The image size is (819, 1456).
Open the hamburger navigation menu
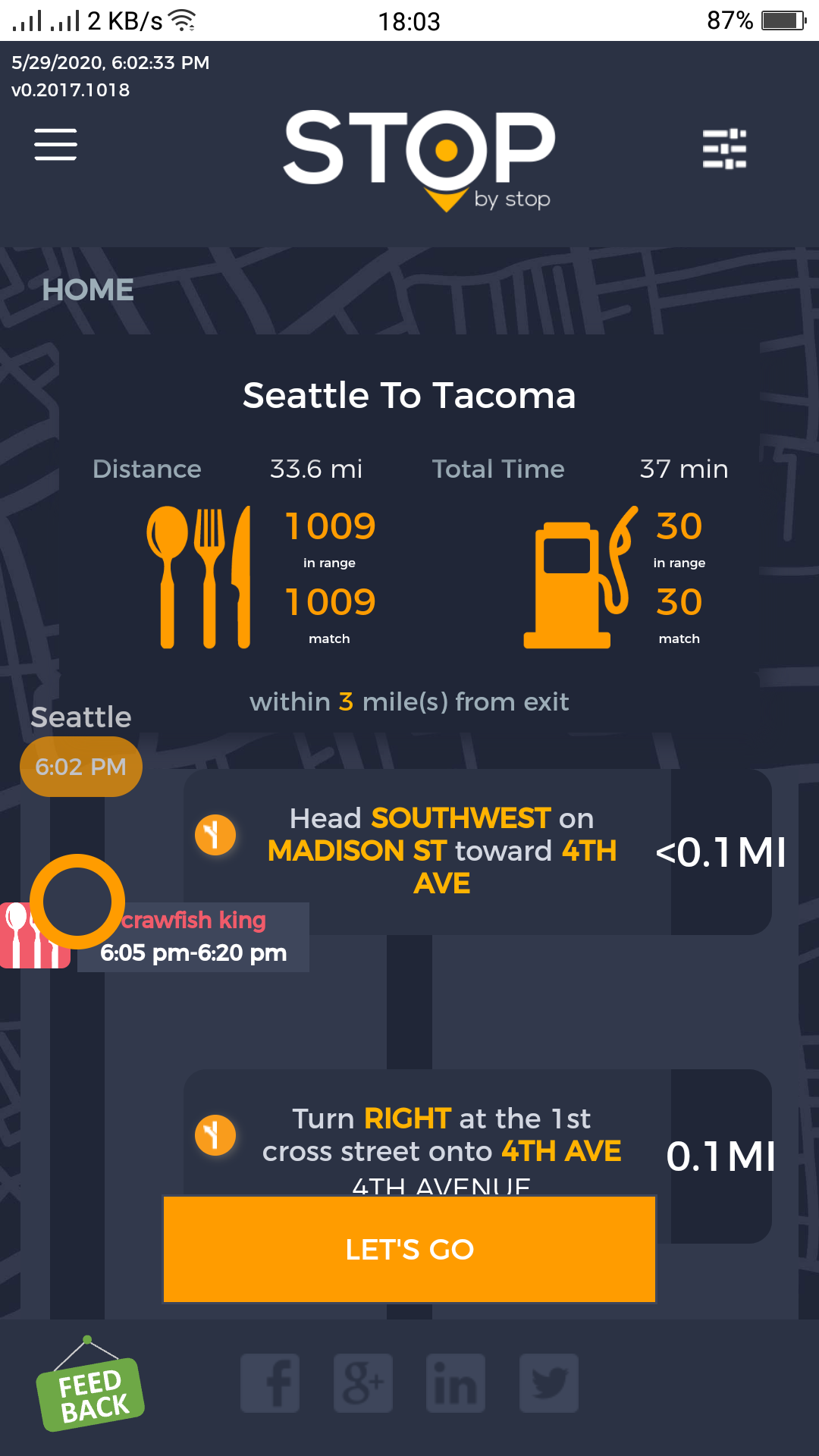[55, 144]
